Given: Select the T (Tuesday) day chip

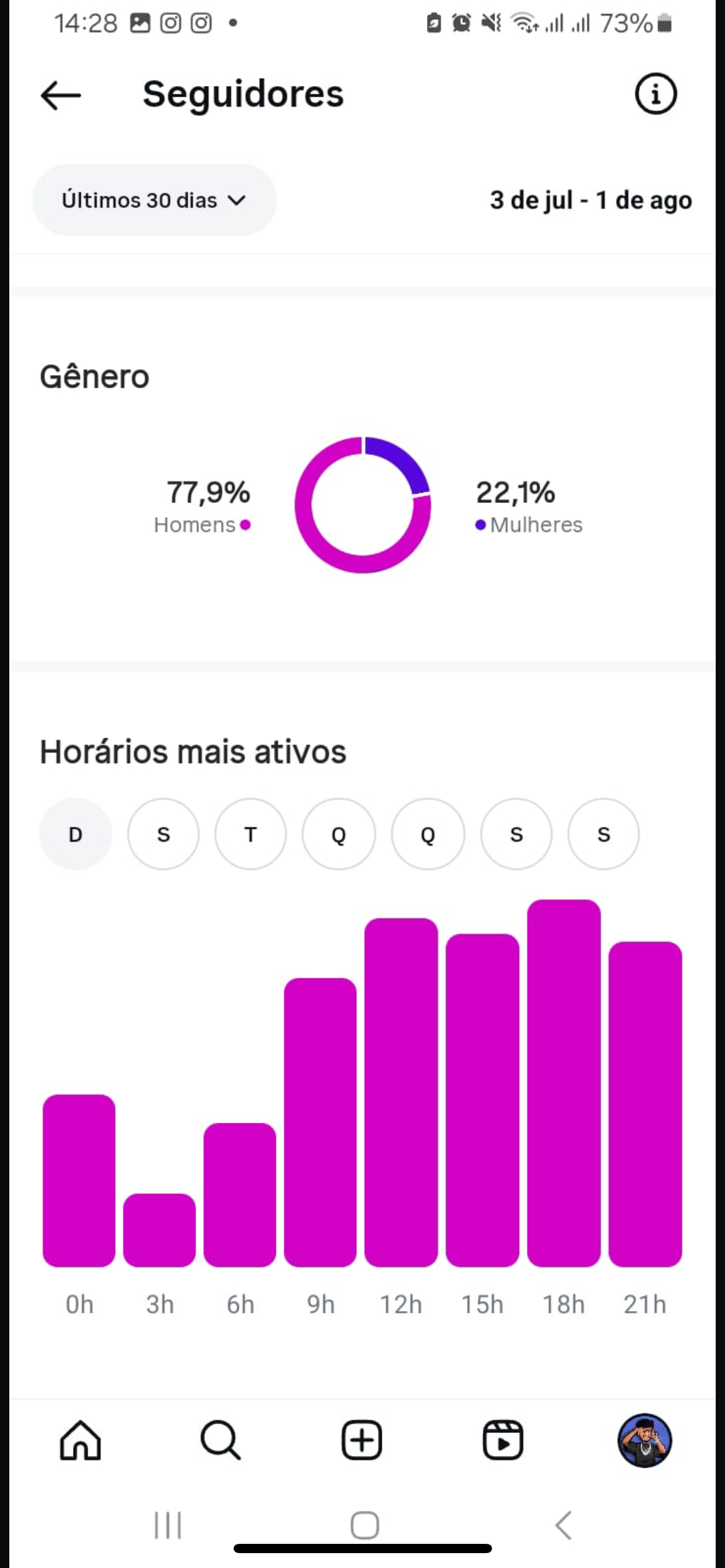Looking at the screenshot, I should (x=250, y=834).
